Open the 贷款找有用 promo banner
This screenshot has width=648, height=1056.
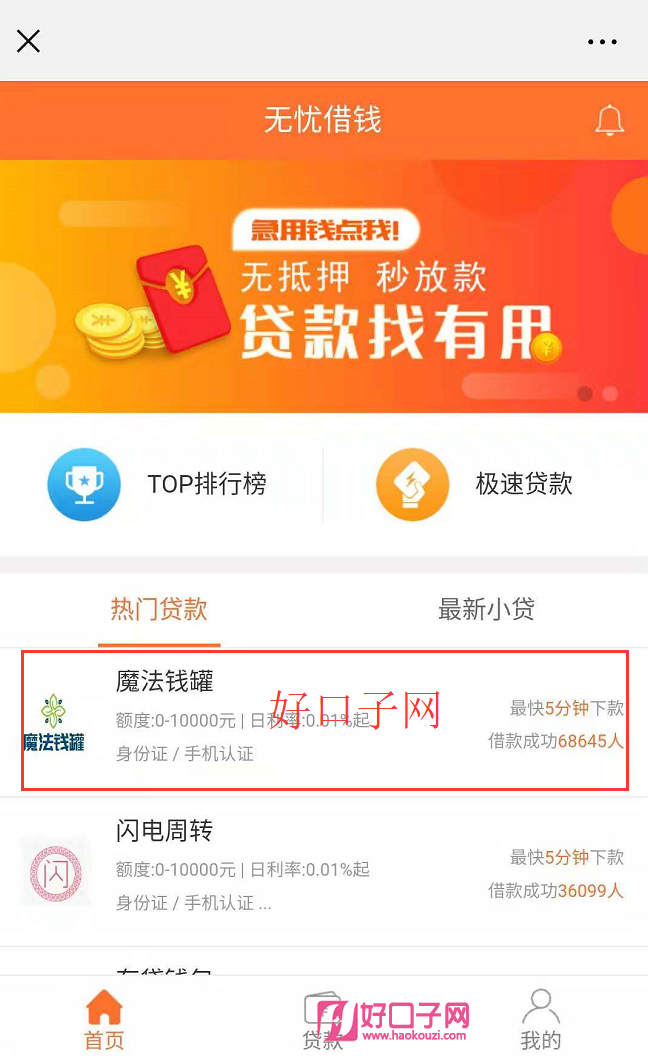pyautogui.click(x=324, y=286)
